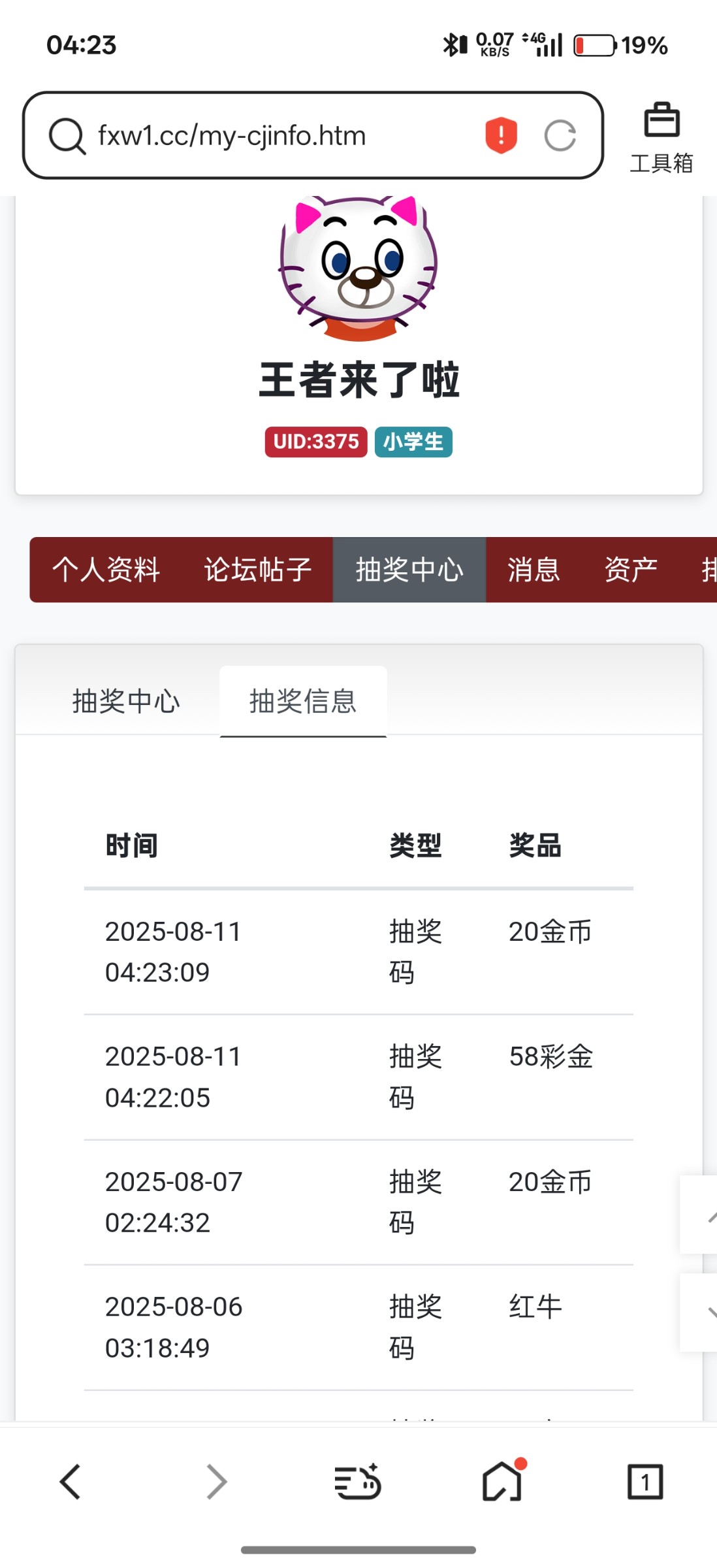
Task: Open the site security warning shield
Action: click(501, 136)
